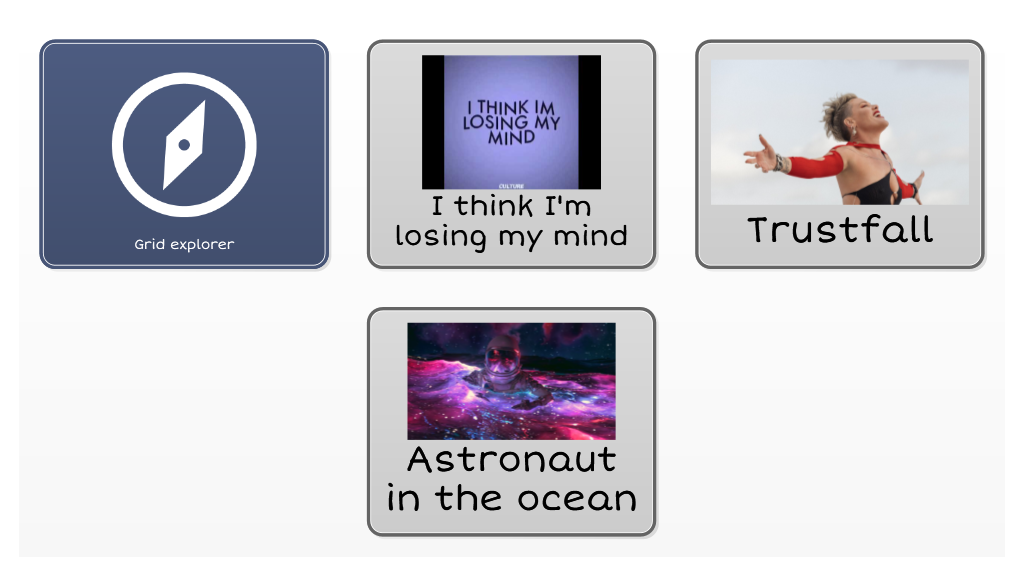
Task: Choose the Trustfall song tile
Action: coord(839,155)
